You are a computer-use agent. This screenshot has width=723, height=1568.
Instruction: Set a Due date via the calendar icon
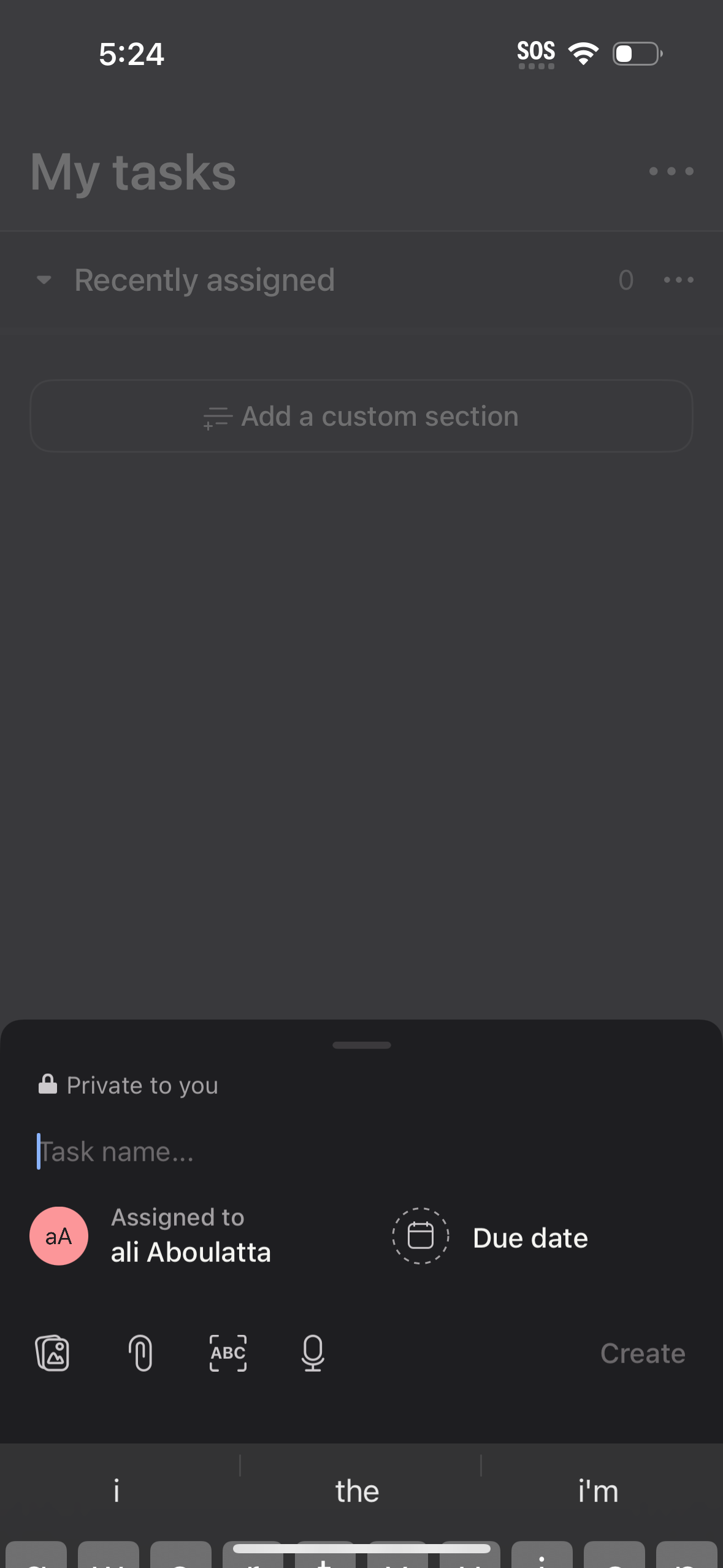click(420, 1236)
